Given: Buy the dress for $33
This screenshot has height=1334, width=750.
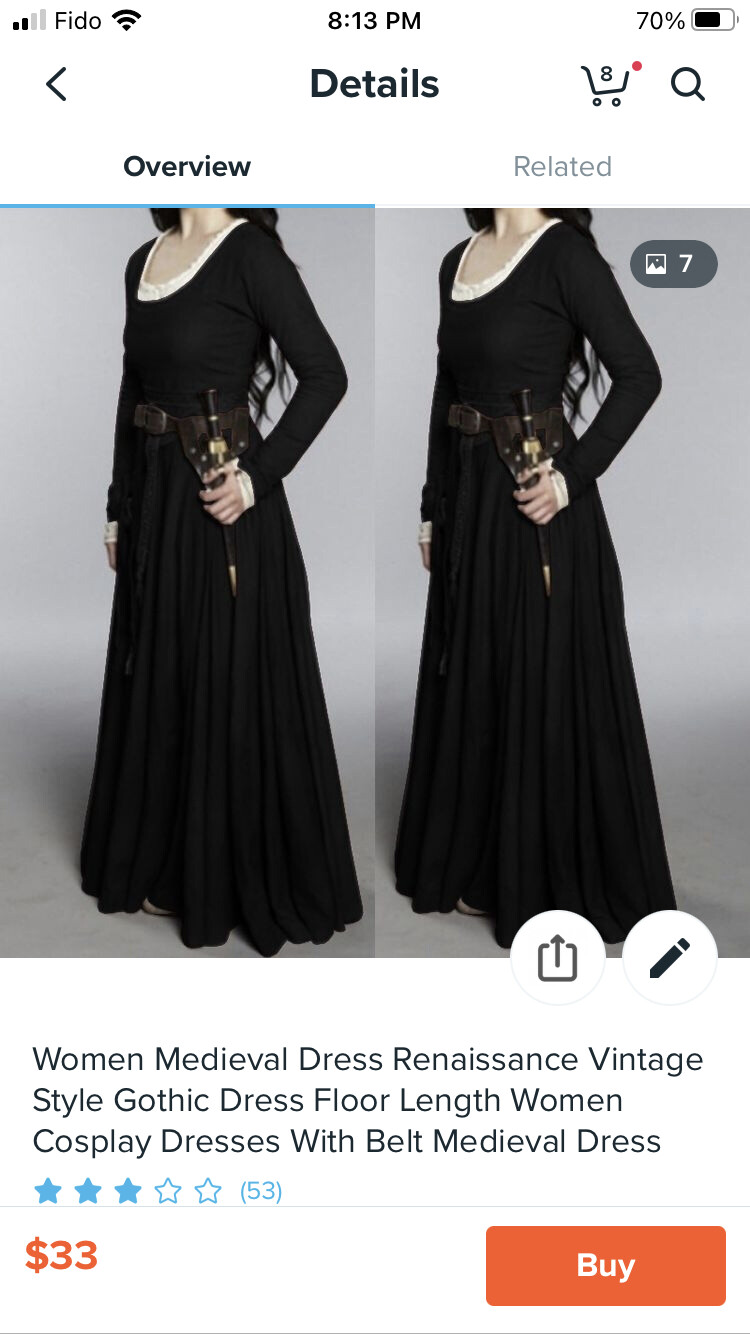Looking at the screenshot, I should pos(606,1265).
